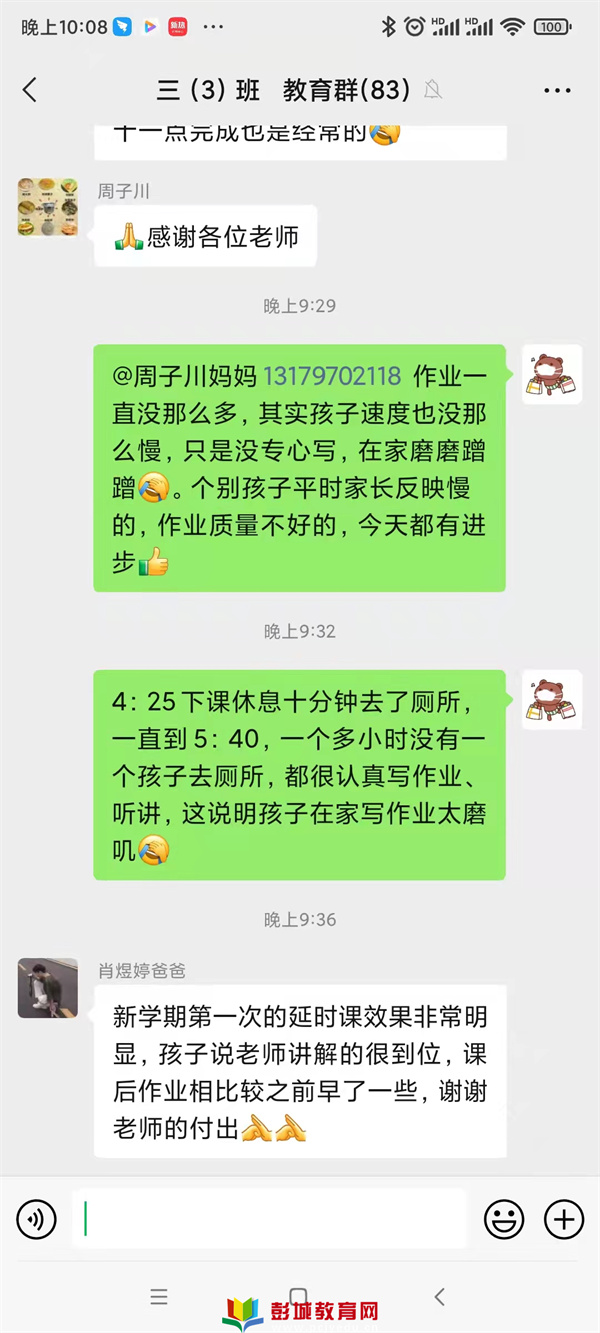
Task: Tap 周子川's avatar
Action: tap(47, 207)
